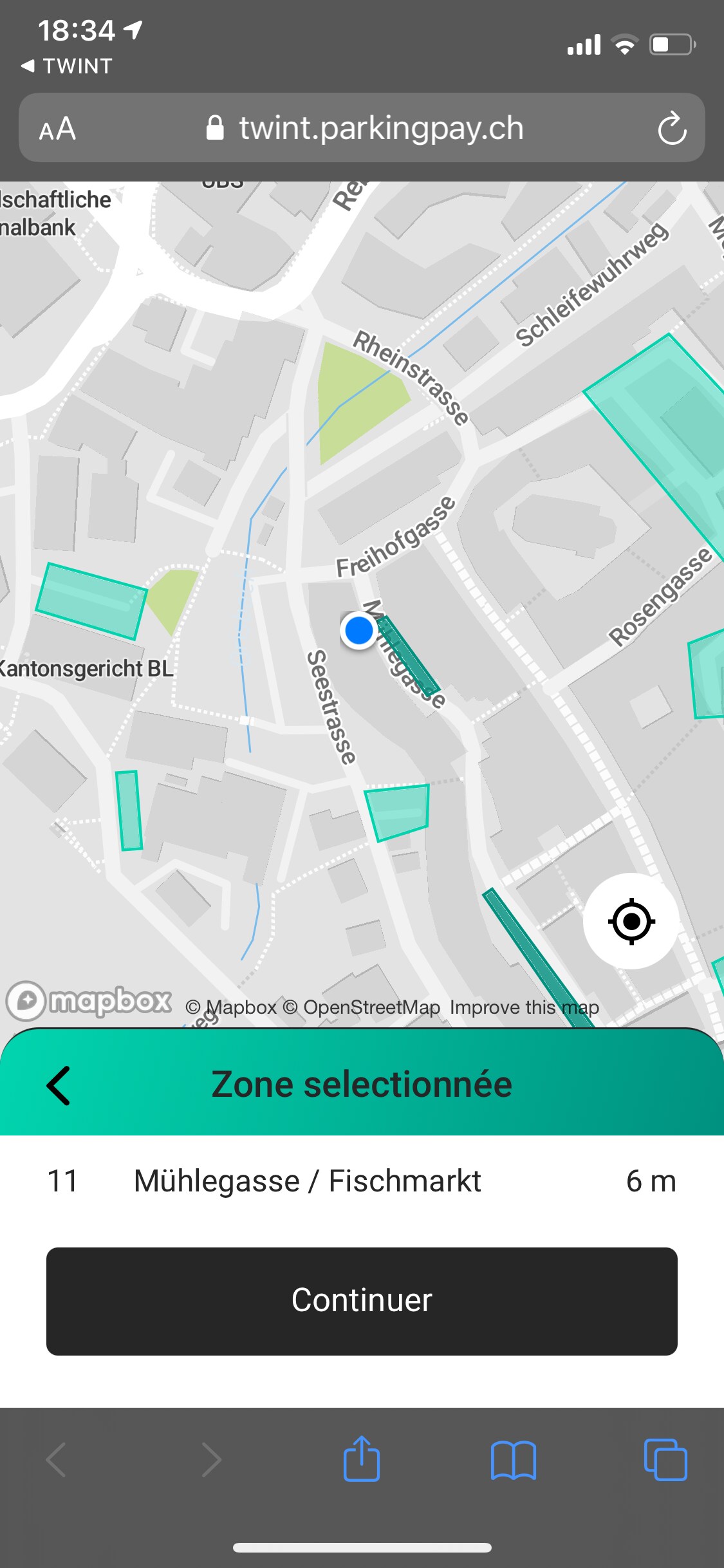The height and width of the screenshot is (1568, 724).
Task: Select zone 11 Mühlegasse / Fischmarkt
Action: [362, 1181]
